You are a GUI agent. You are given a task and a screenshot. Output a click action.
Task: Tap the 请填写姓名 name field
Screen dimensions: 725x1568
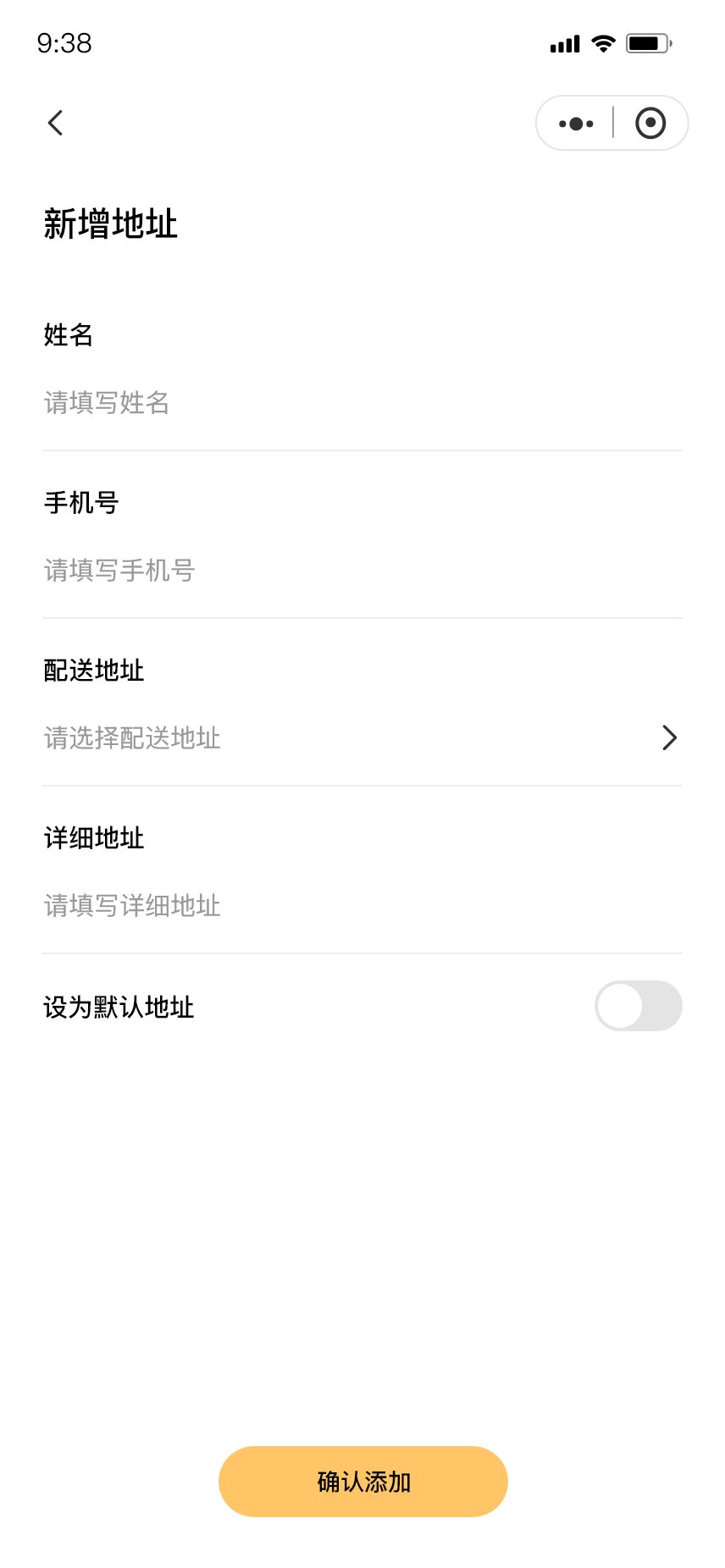click(x=362, y=403)
